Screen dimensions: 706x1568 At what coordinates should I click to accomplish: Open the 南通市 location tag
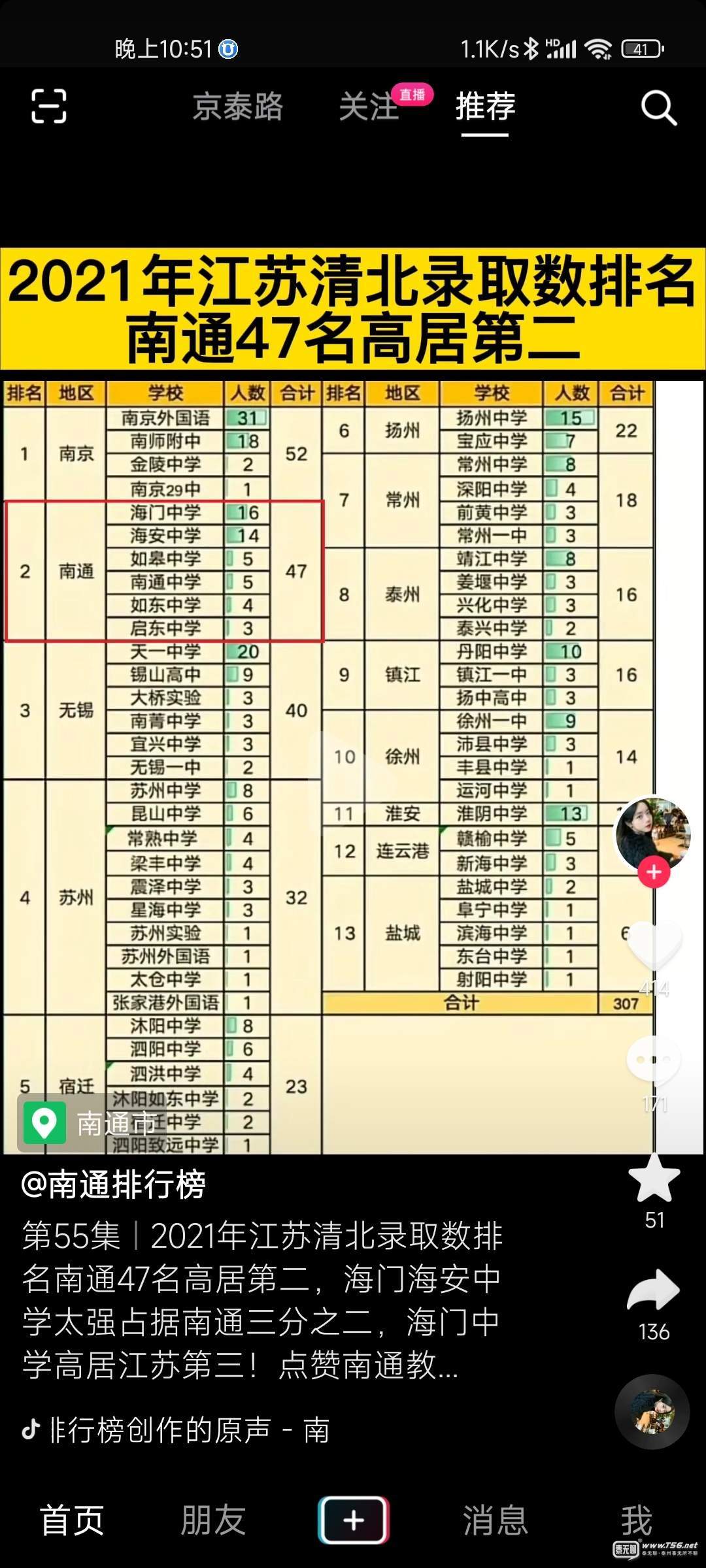pyautogui.click(x=92, y=1122)
